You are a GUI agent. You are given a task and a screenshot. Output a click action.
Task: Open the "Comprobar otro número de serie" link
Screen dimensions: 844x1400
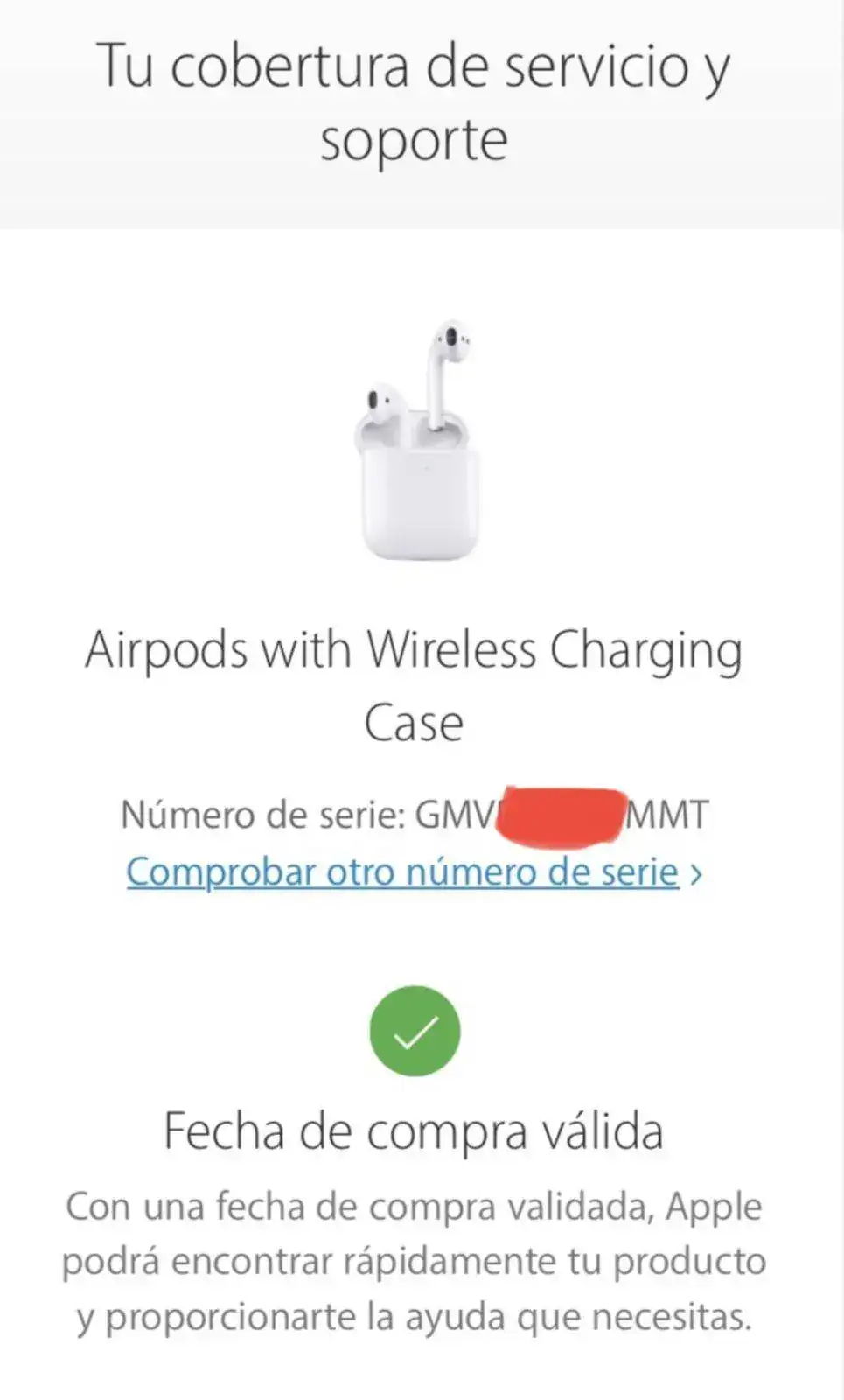(403, 872)
